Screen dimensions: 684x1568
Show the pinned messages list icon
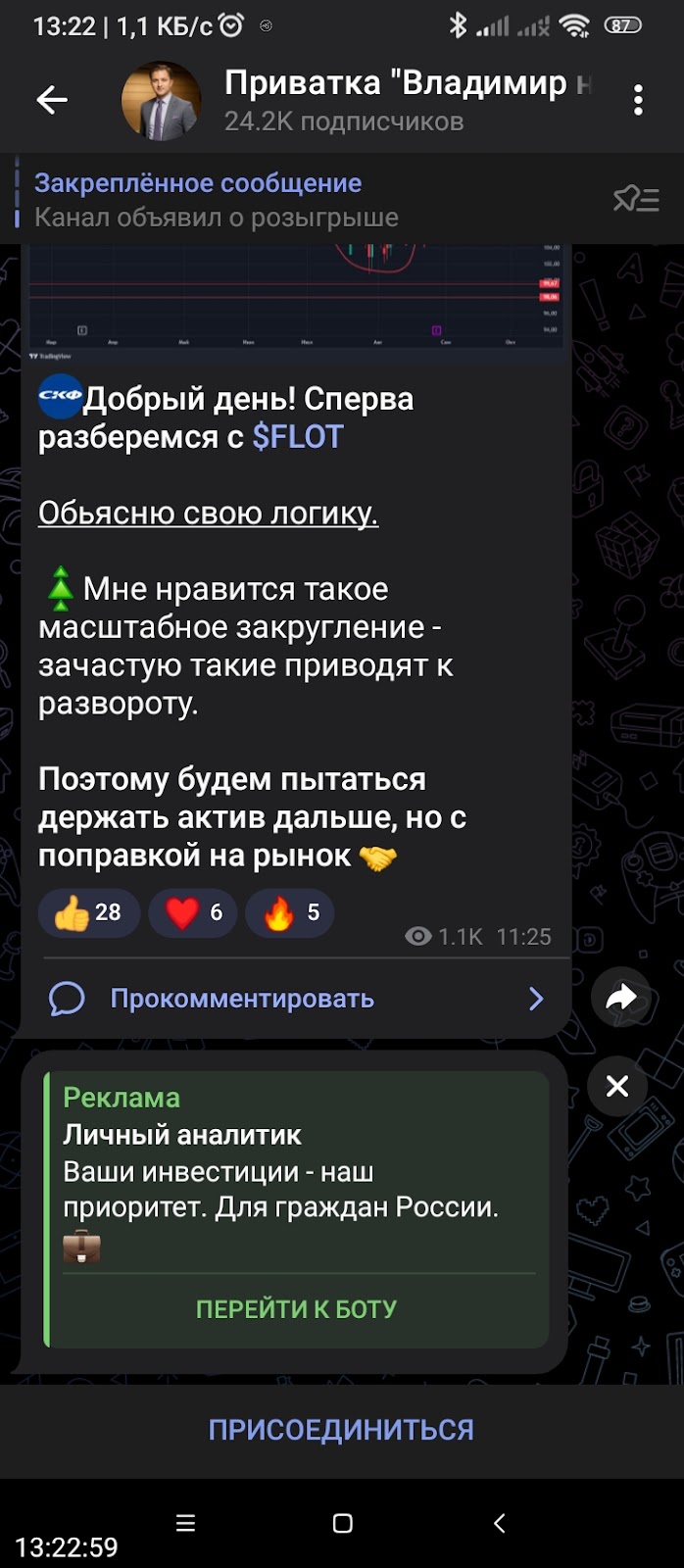click(636, 200)
